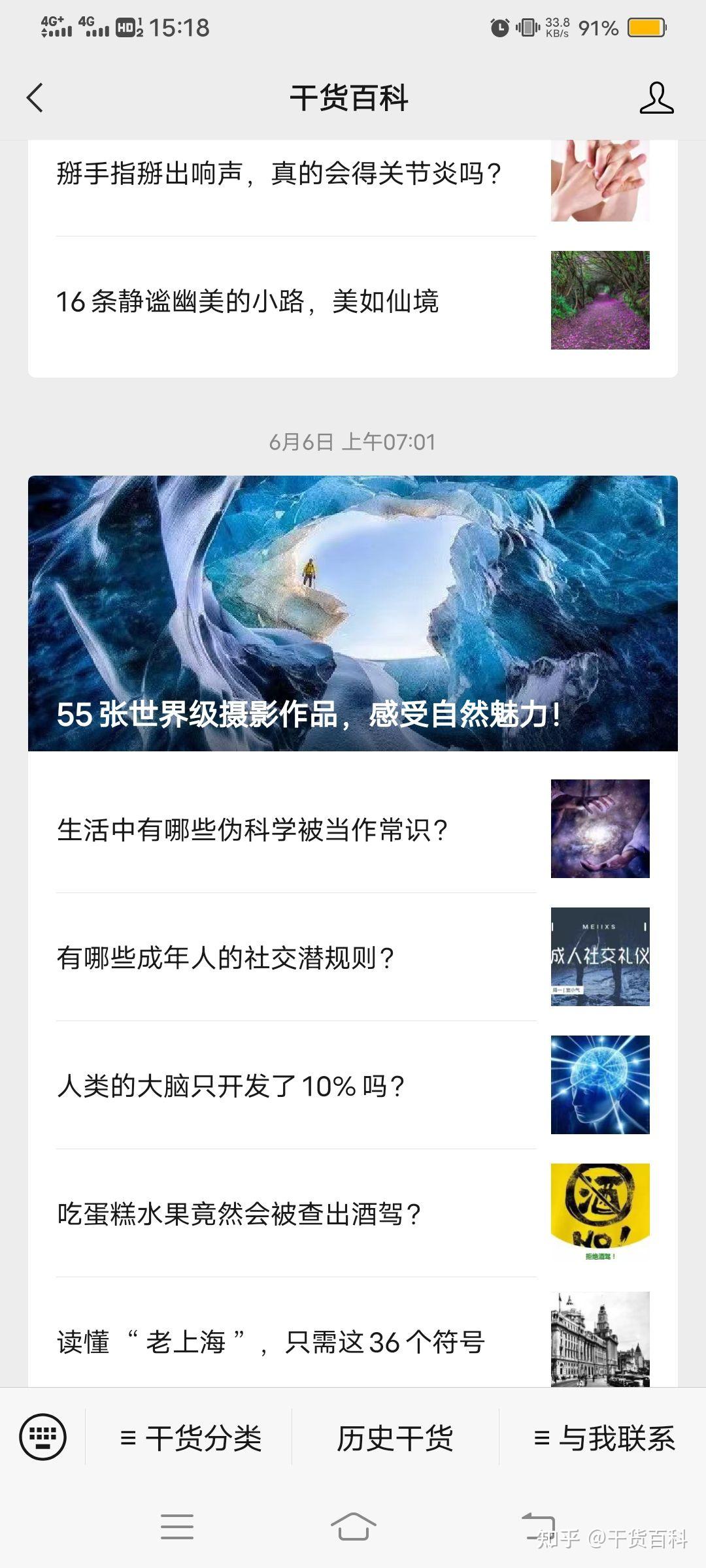706x1568 pixels.
Task: Tap the recent apps button in navigation bar
Action: point(178,1527)
